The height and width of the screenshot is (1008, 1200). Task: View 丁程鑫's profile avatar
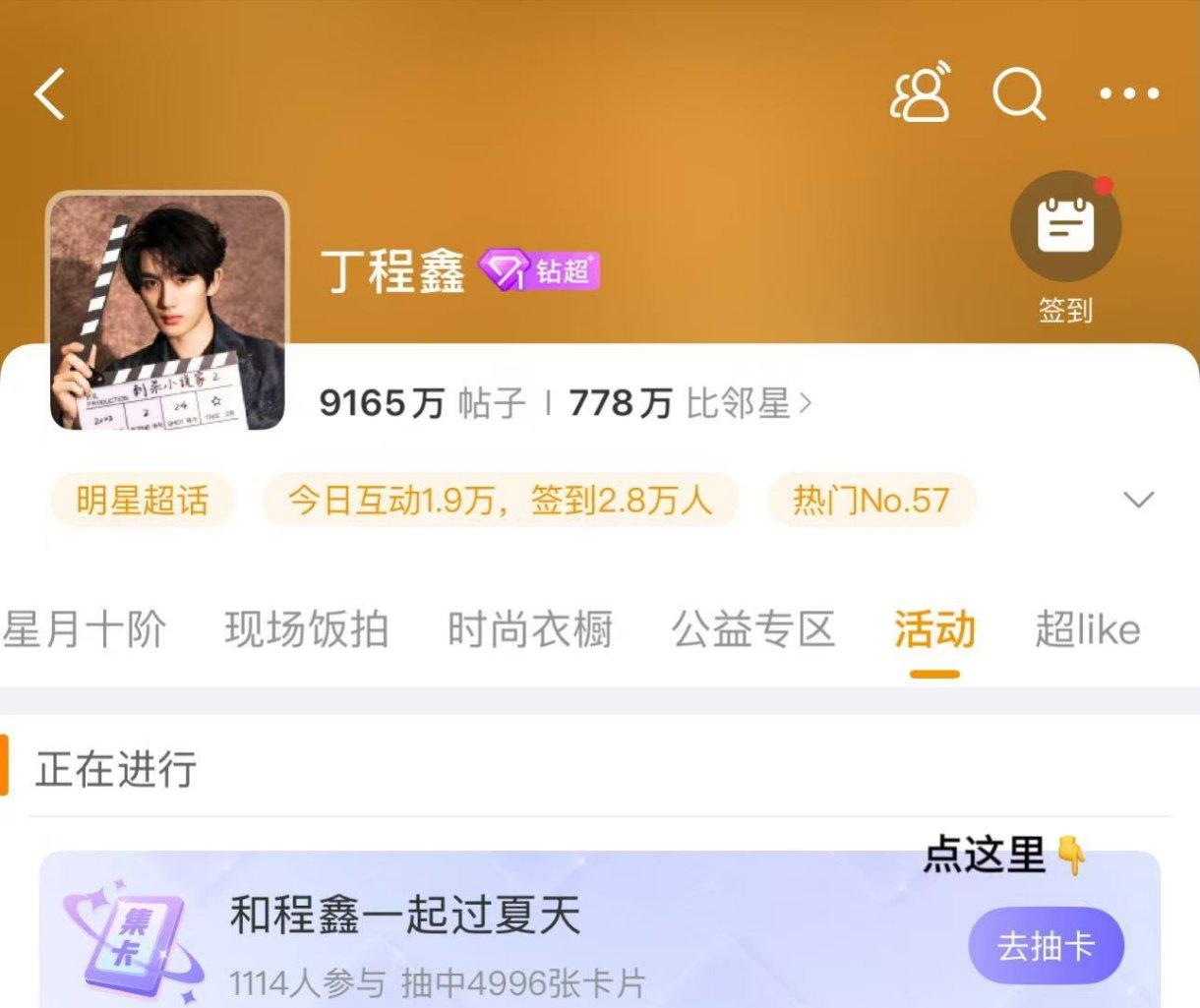pyautogui.click(x=167, y=312)
